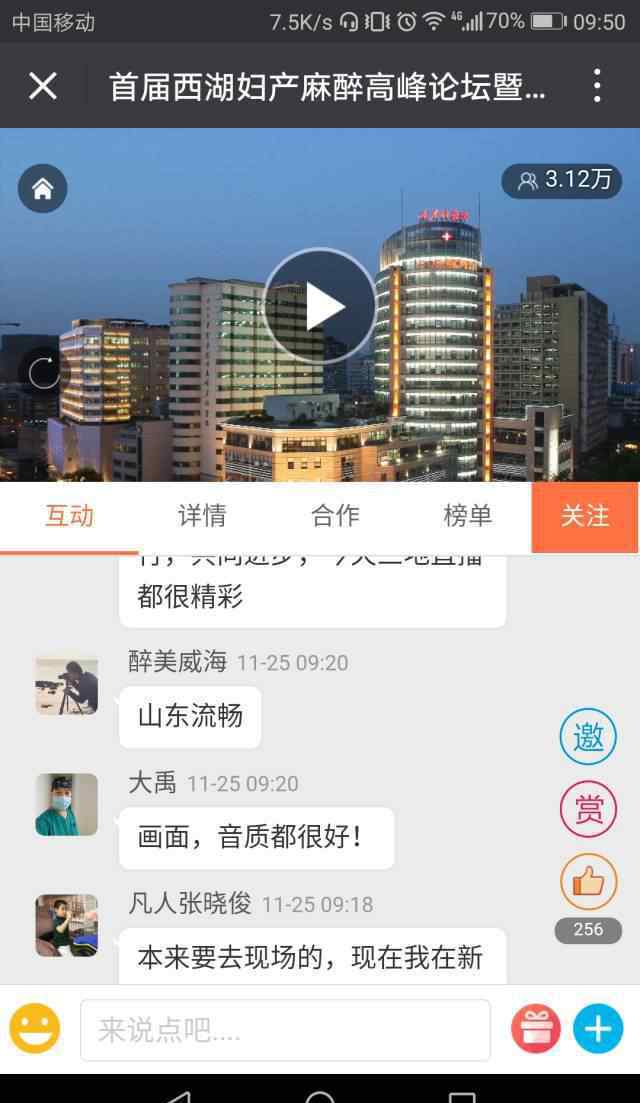The height and width of the screenshot is (1103, 640).
Task: Switch to the 榜单 tab
Action: (467, 516)
